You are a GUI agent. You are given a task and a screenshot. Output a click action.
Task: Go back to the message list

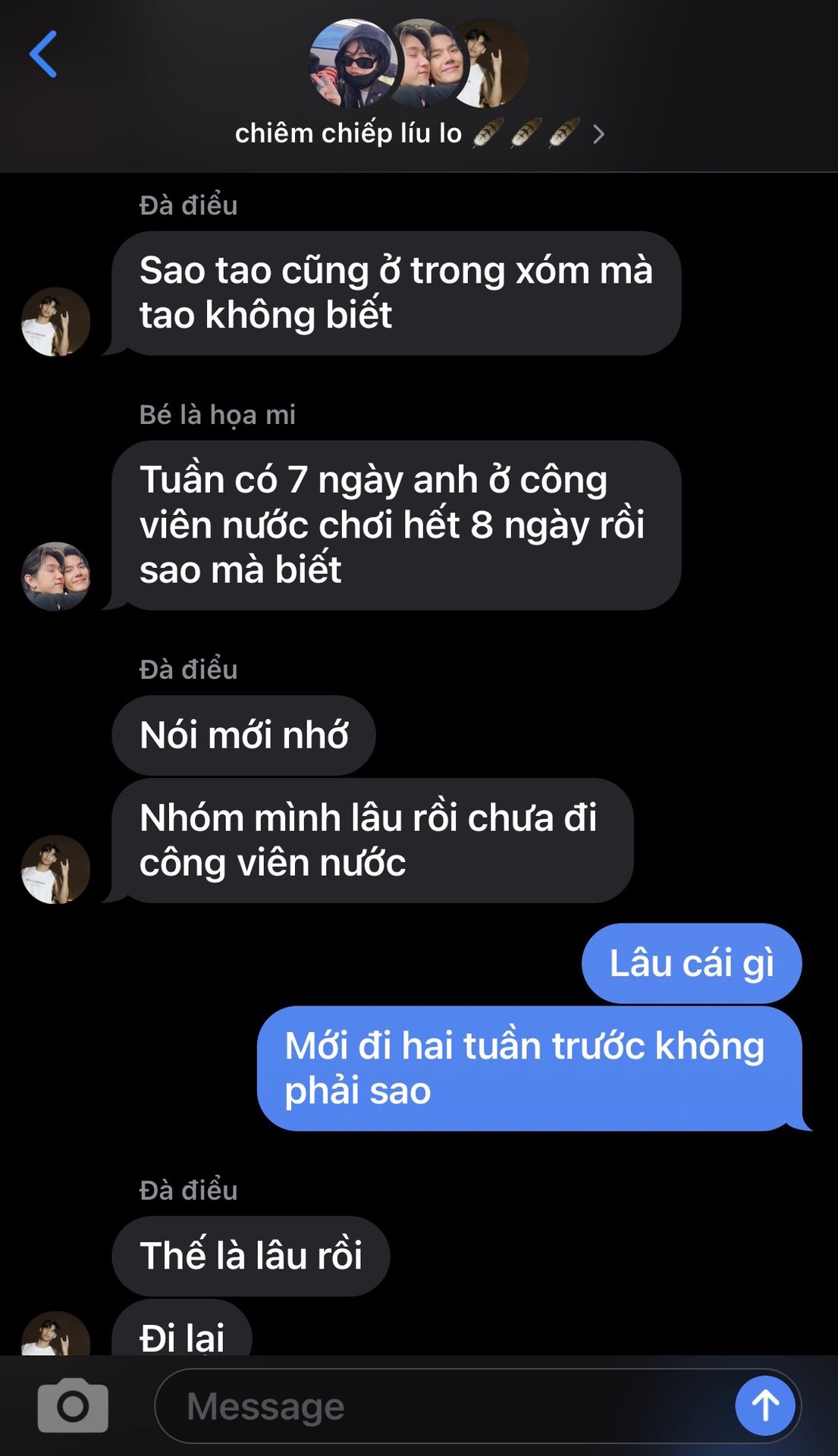point(43,54)
